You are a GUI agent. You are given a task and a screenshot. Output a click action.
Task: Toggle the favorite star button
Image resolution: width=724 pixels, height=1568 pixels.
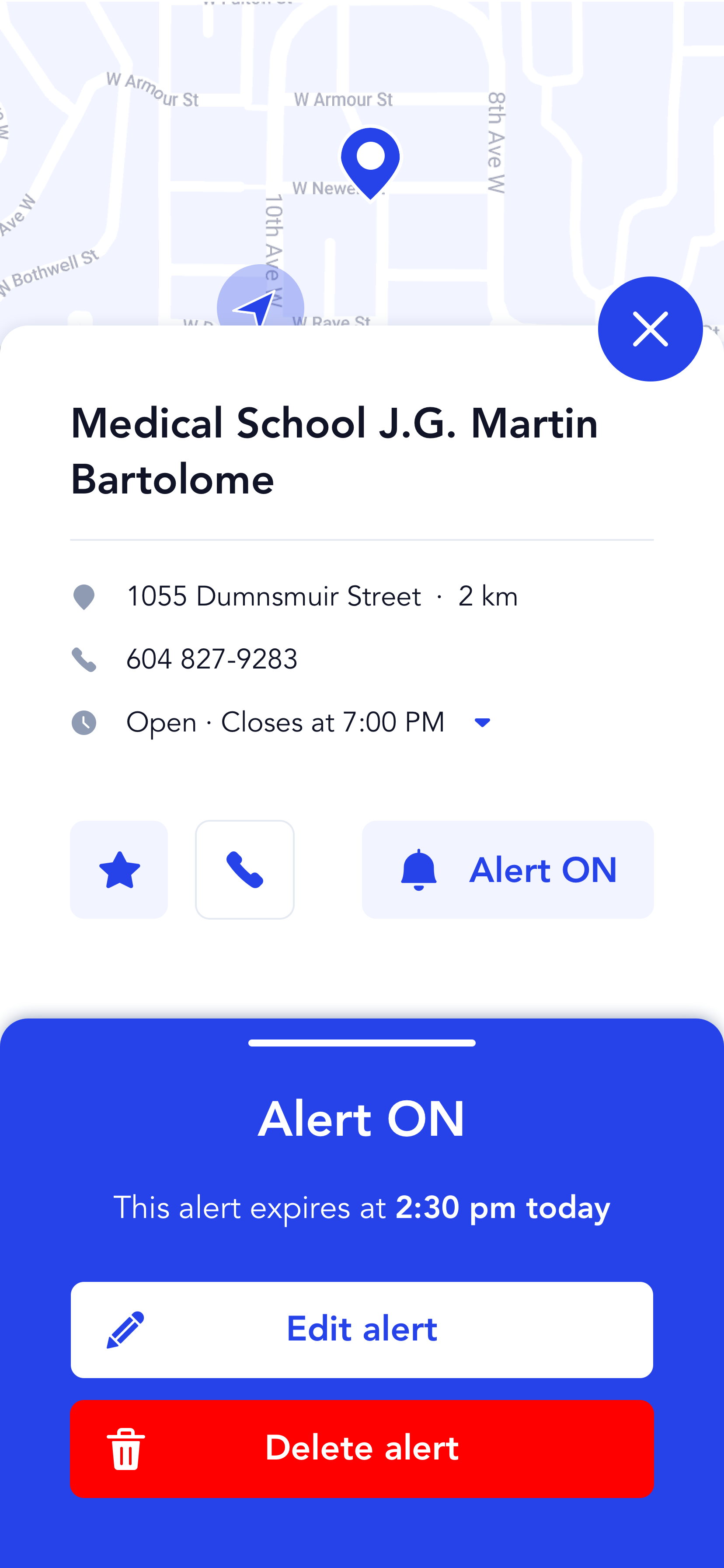(x=119, y=869)
